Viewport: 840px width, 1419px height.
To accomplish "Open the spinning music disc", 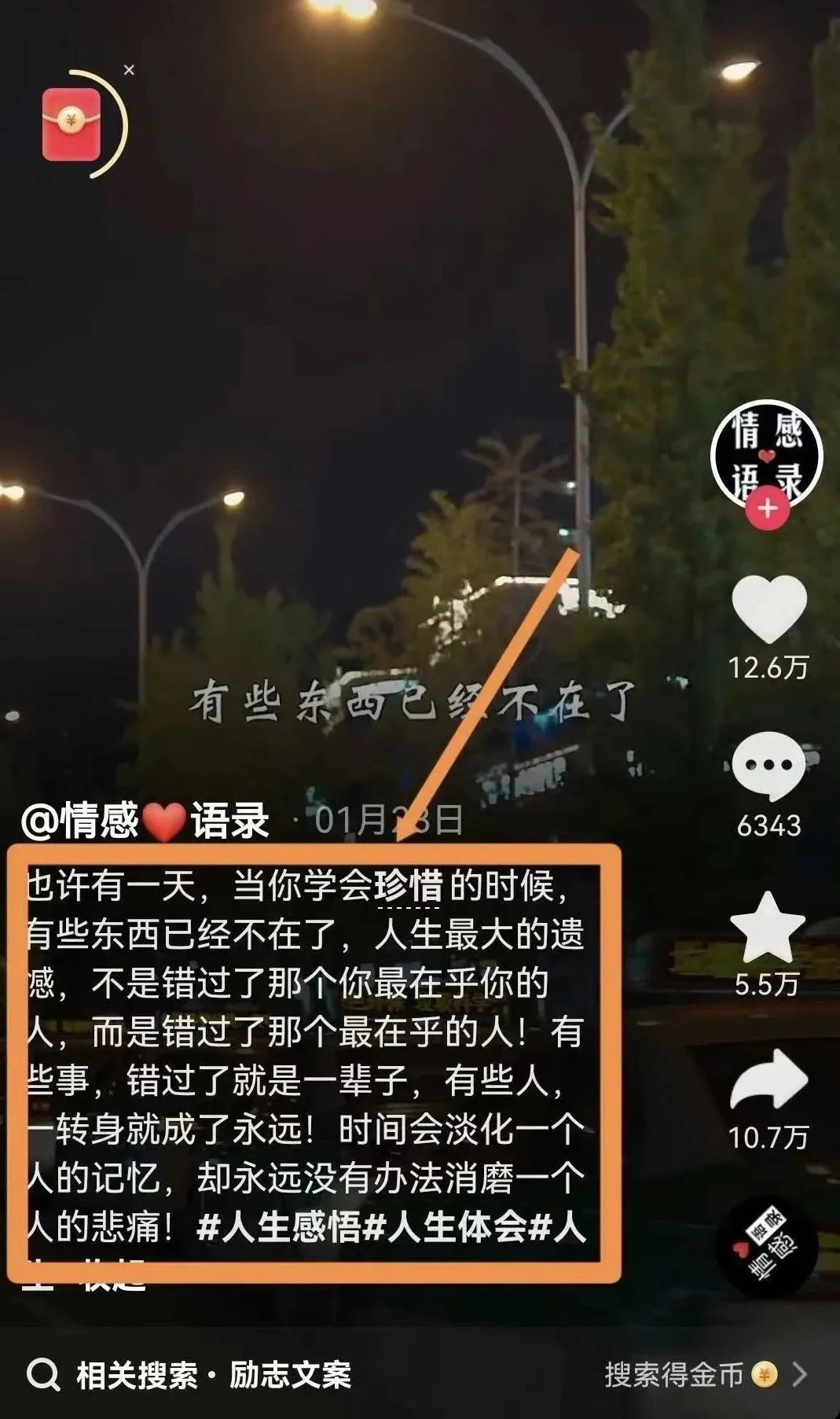I will point(766,1246).
